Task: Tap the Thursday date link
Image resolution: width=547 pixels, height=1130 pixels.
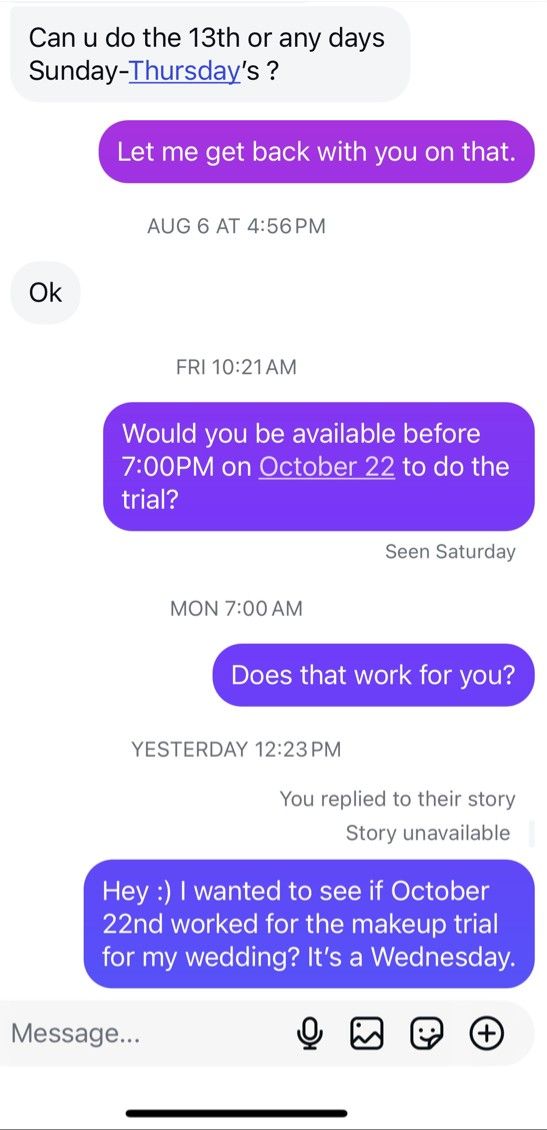Action: [x=184, y=72]
